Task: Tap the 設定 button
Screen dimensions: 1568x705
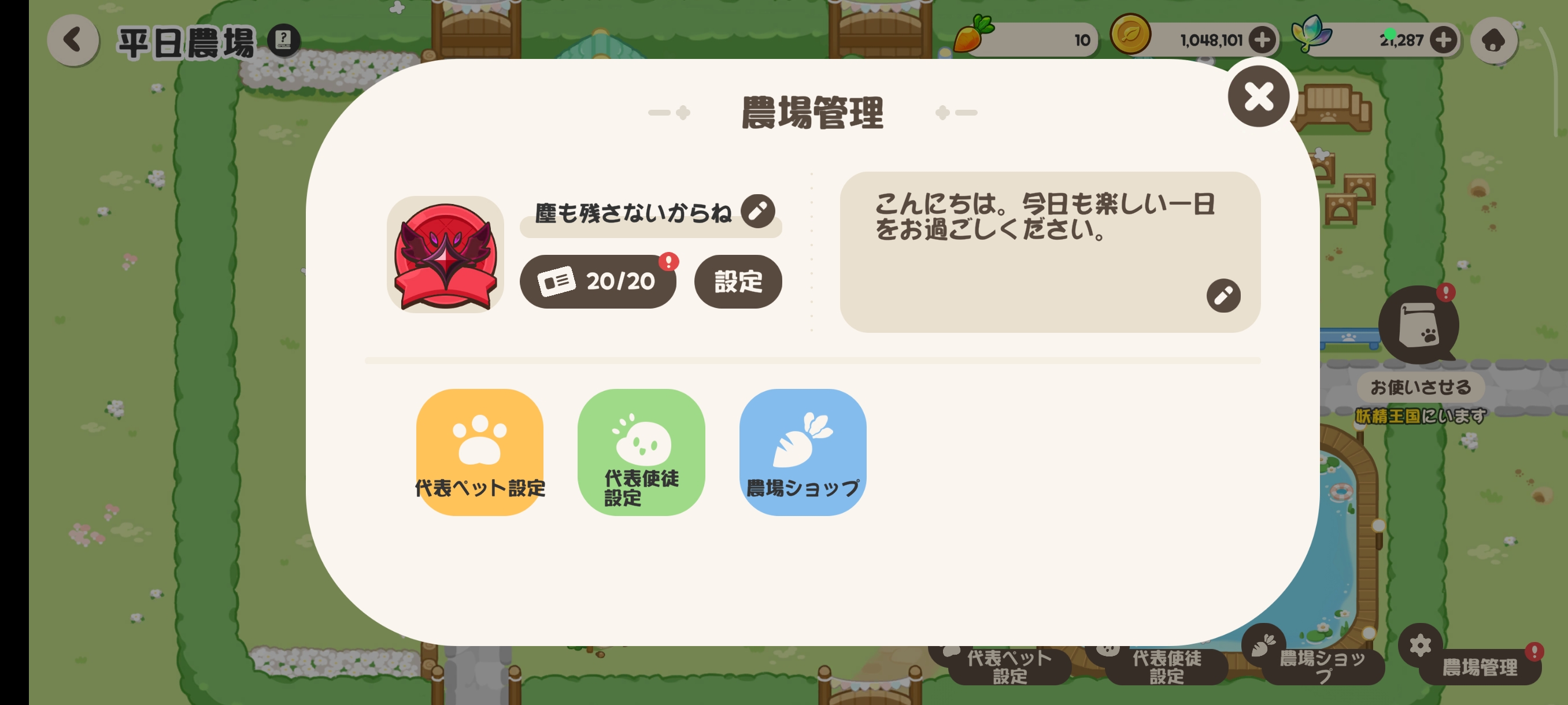Action: (x=738, y=281)
